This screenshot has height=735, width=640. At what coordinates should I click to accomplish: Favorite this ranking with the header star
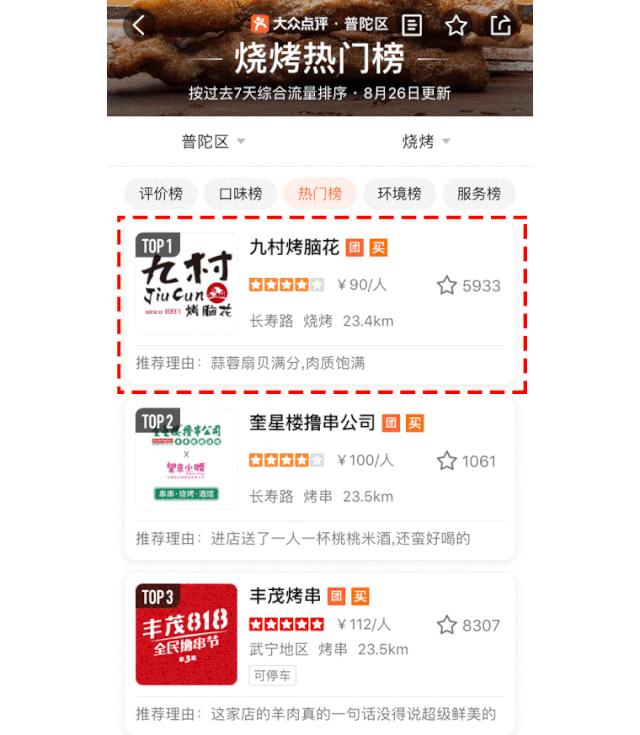tap(456, 26)
